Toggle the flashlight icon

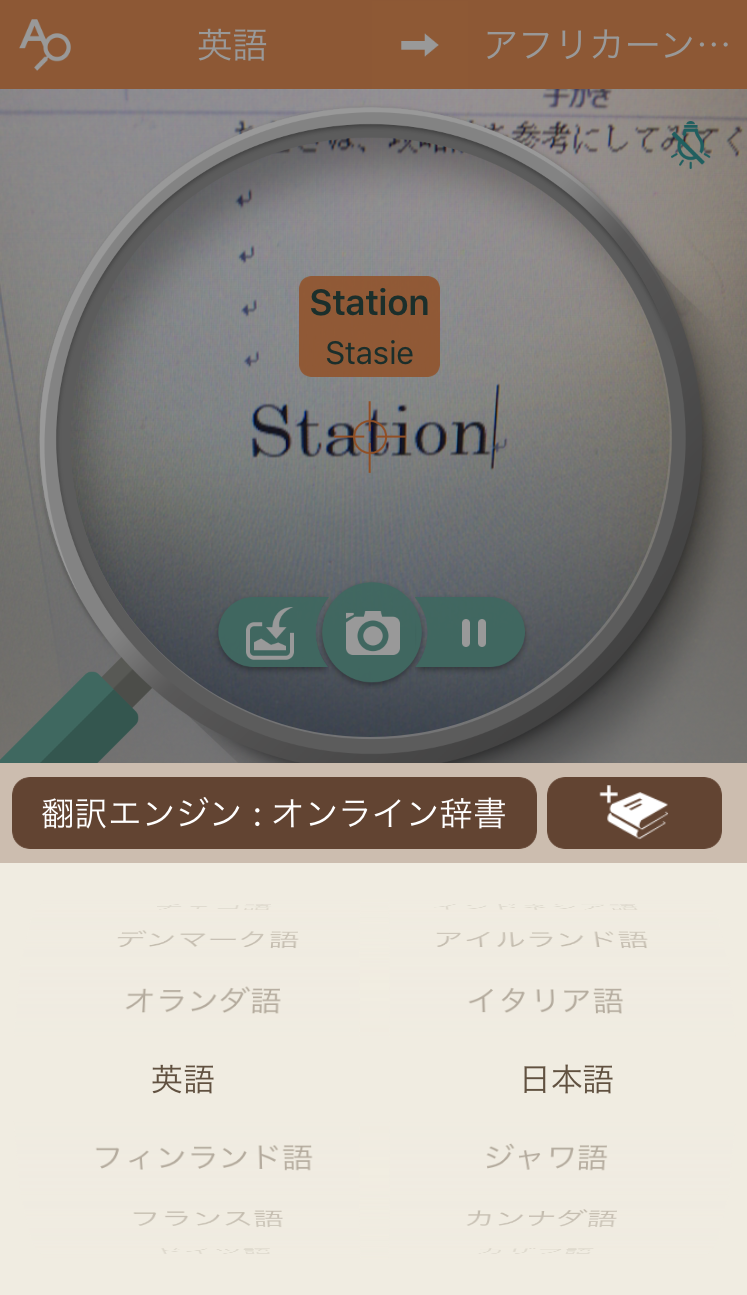(690, 144)
